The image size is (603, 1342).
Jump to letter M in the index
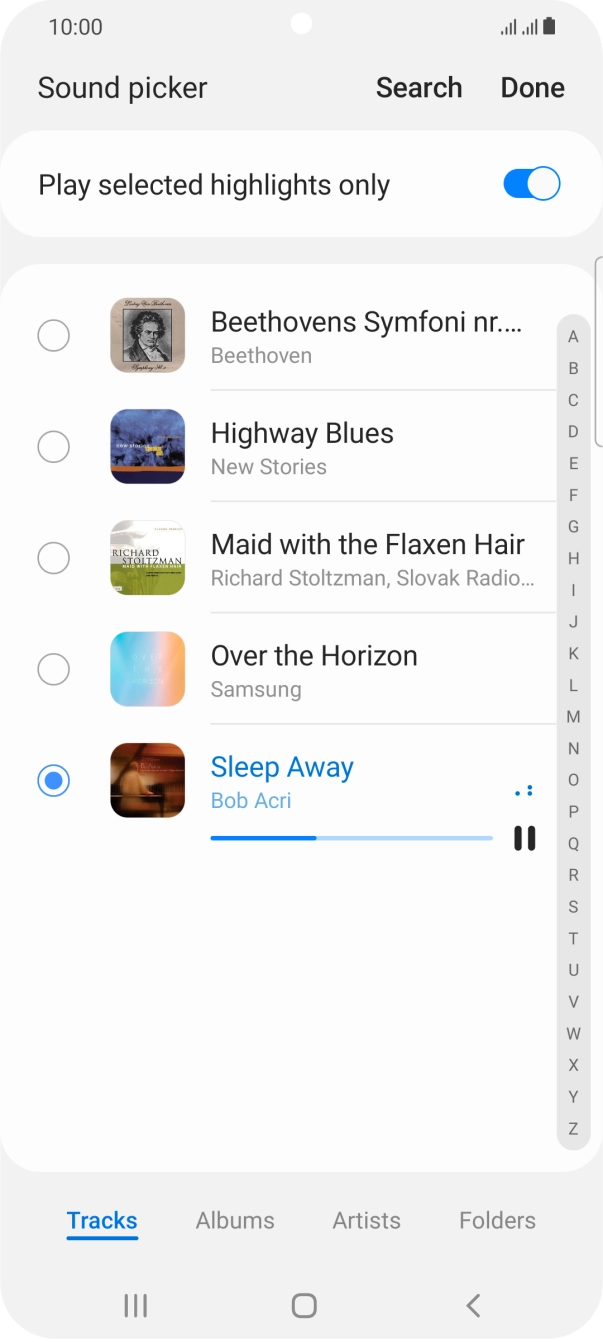pyautogui.click(x=573, y=717)
